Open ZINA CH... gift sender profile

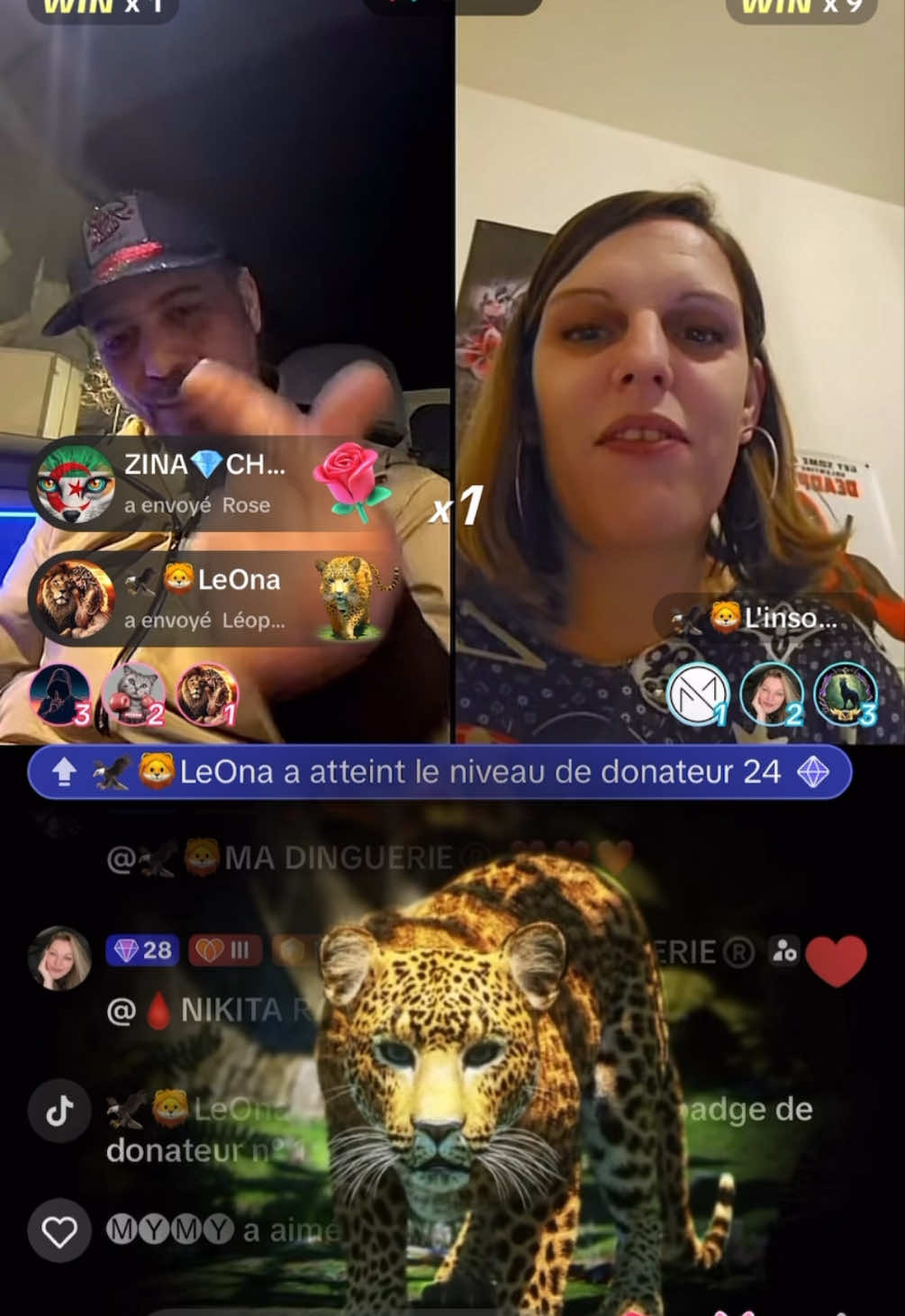coord(76,486)
